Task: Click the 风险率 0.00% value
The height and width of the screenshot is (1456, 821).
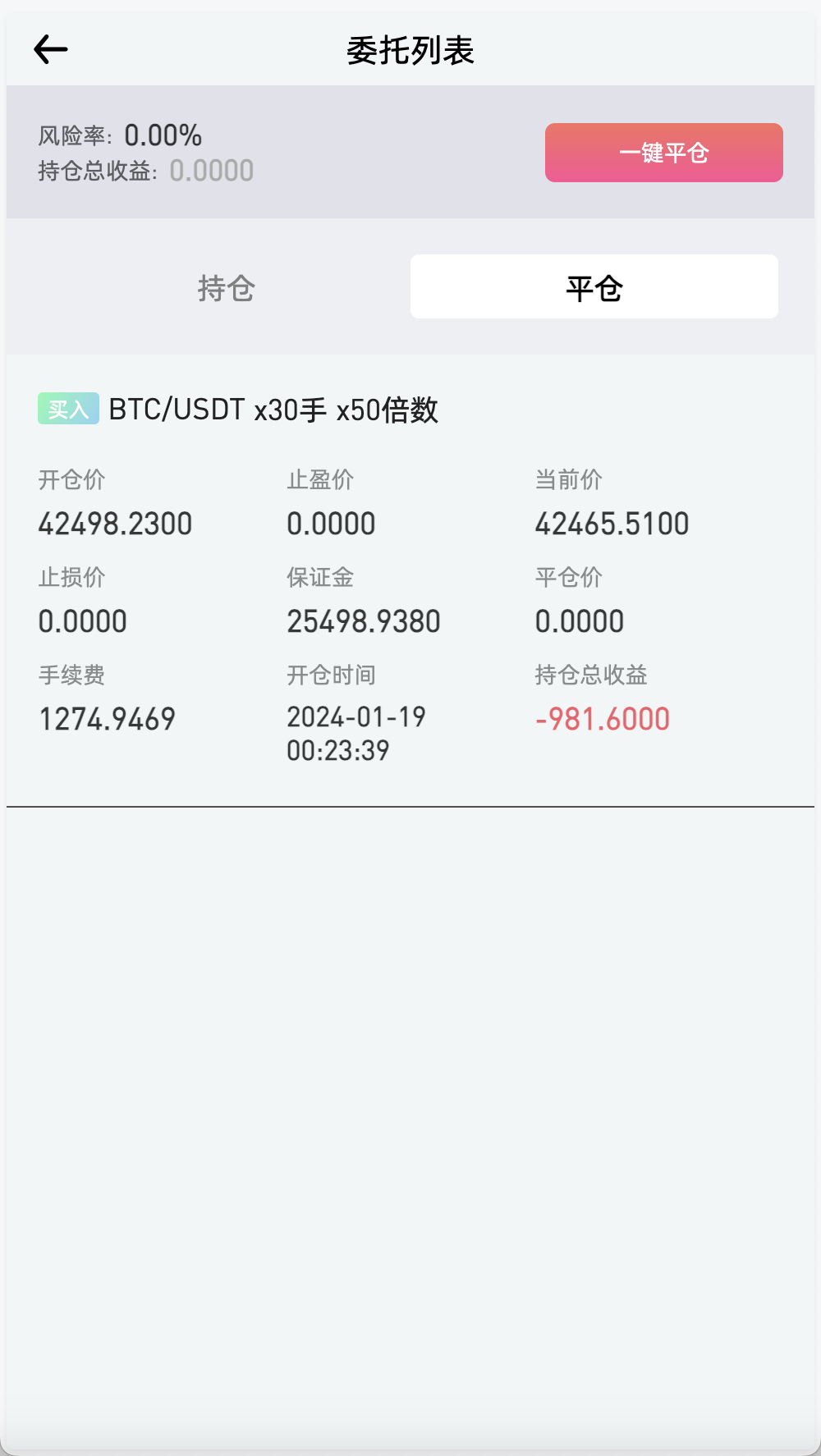Action: coord(163,134)
